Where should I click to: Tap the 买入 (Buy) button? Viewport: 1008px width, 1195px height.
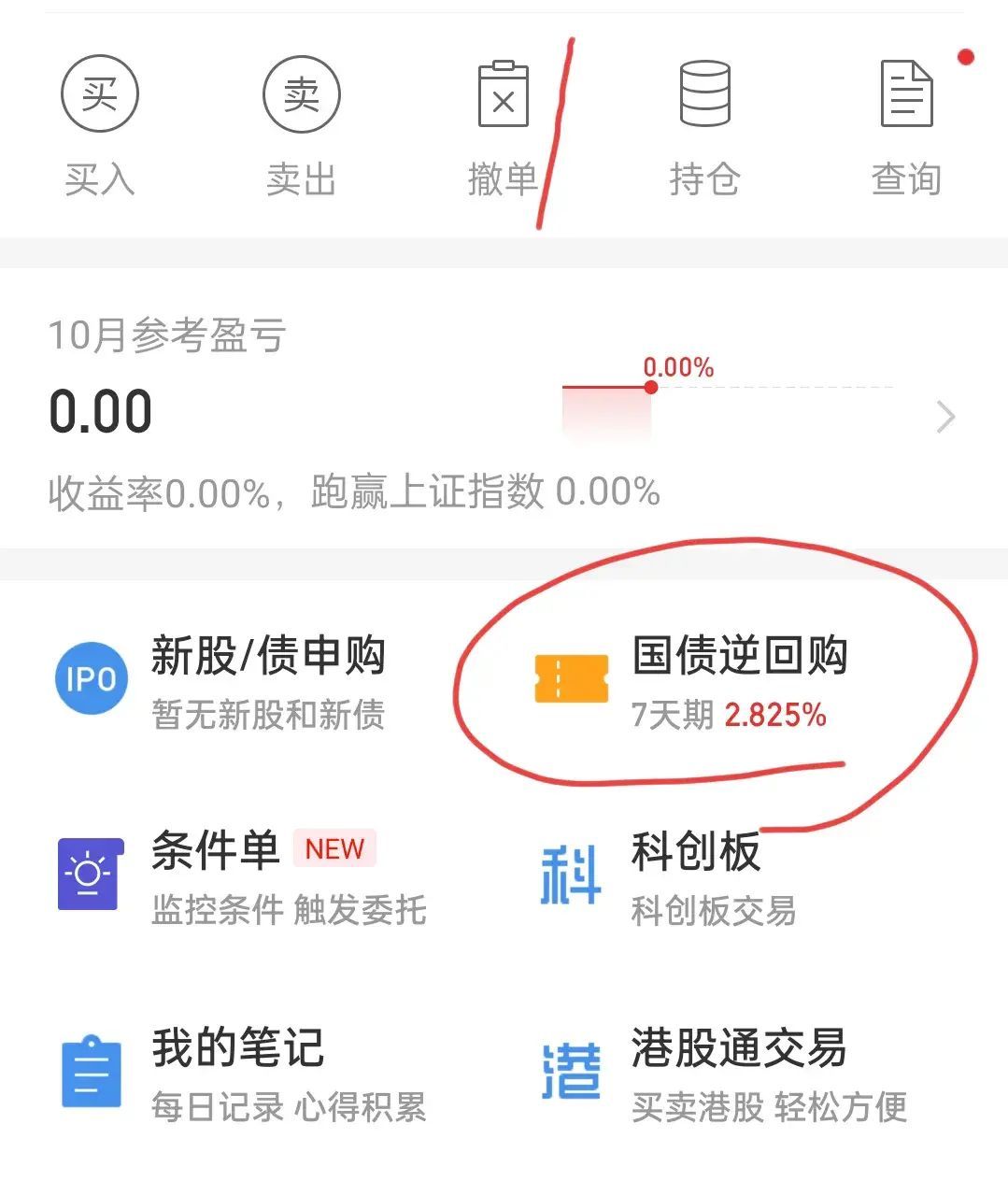pos(100,124)
